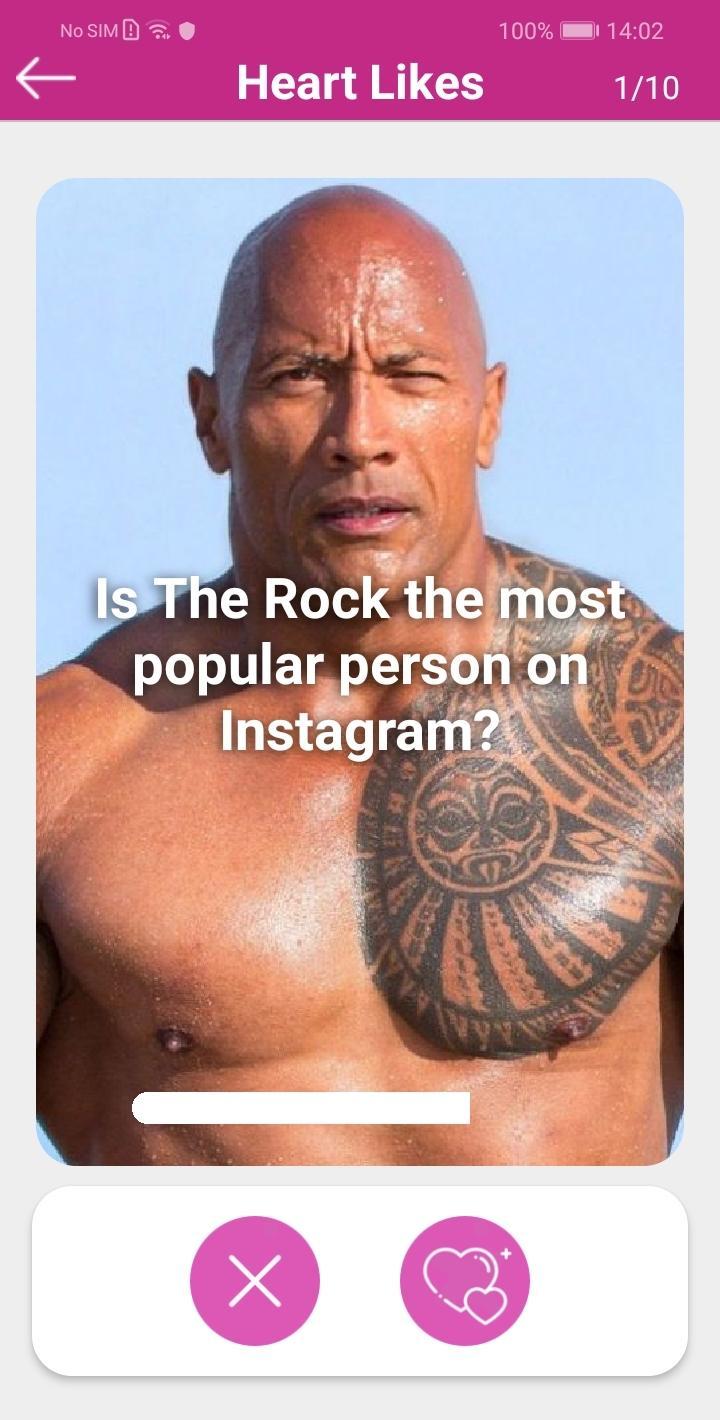Select the 14:02 clock in the status bar
Image resolution: width=720 pixels, height=1420 pixels.
point(635,31)
